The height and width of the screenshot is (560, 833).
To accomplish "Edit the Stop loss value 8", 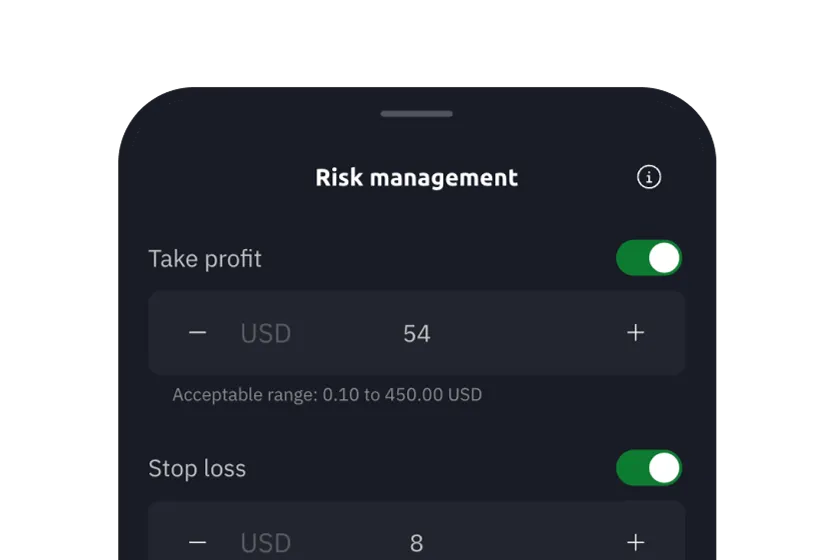I will (416, 543).
